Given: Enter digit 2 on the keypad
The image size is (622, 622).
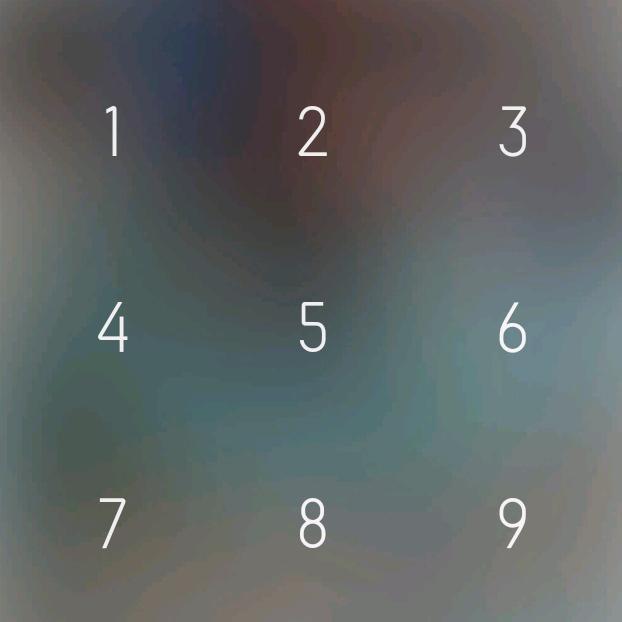Looking at the screenshot, I should pyautogui.click(x=312, y=132).
